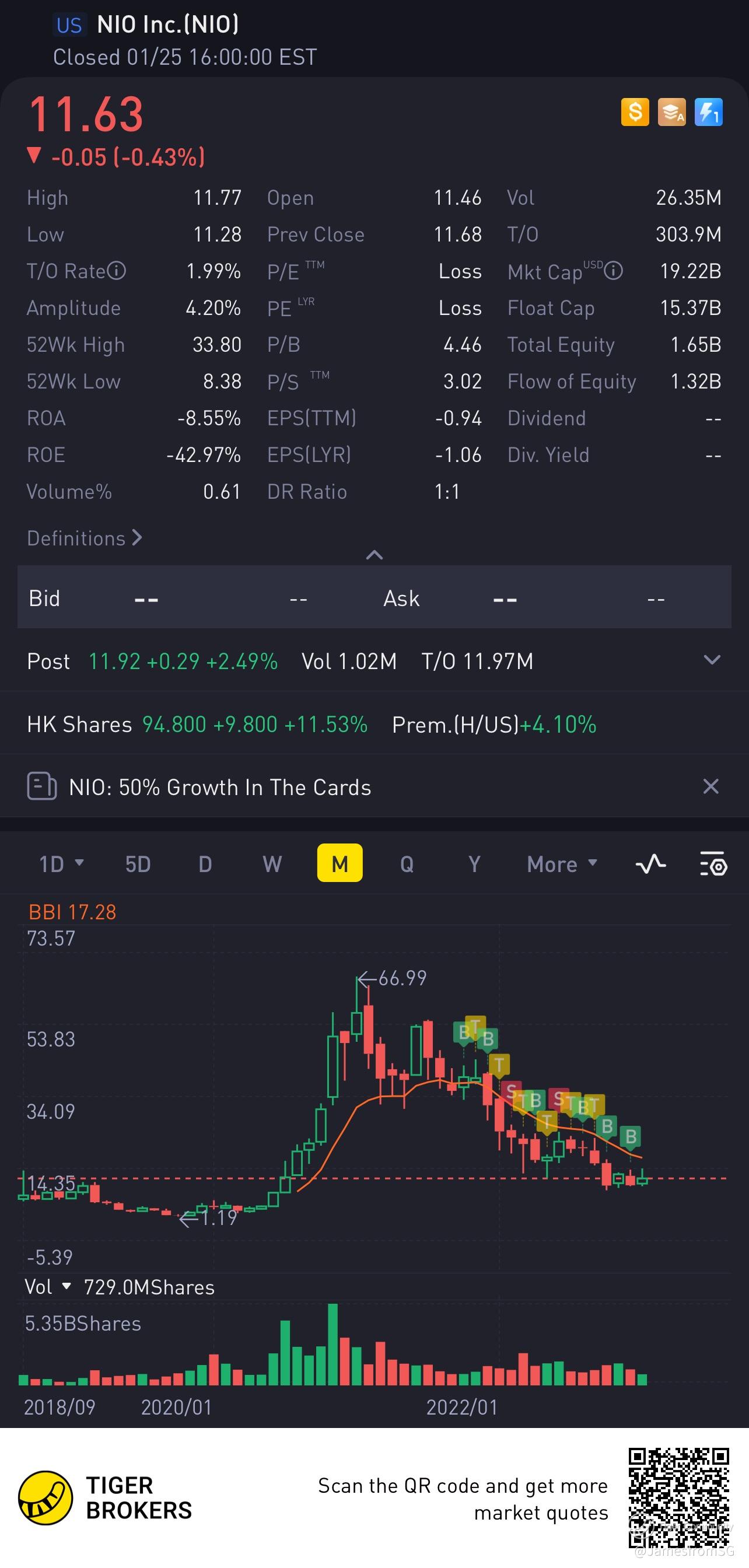Open the chart indicator wave icon

click(x=650, y=864)
